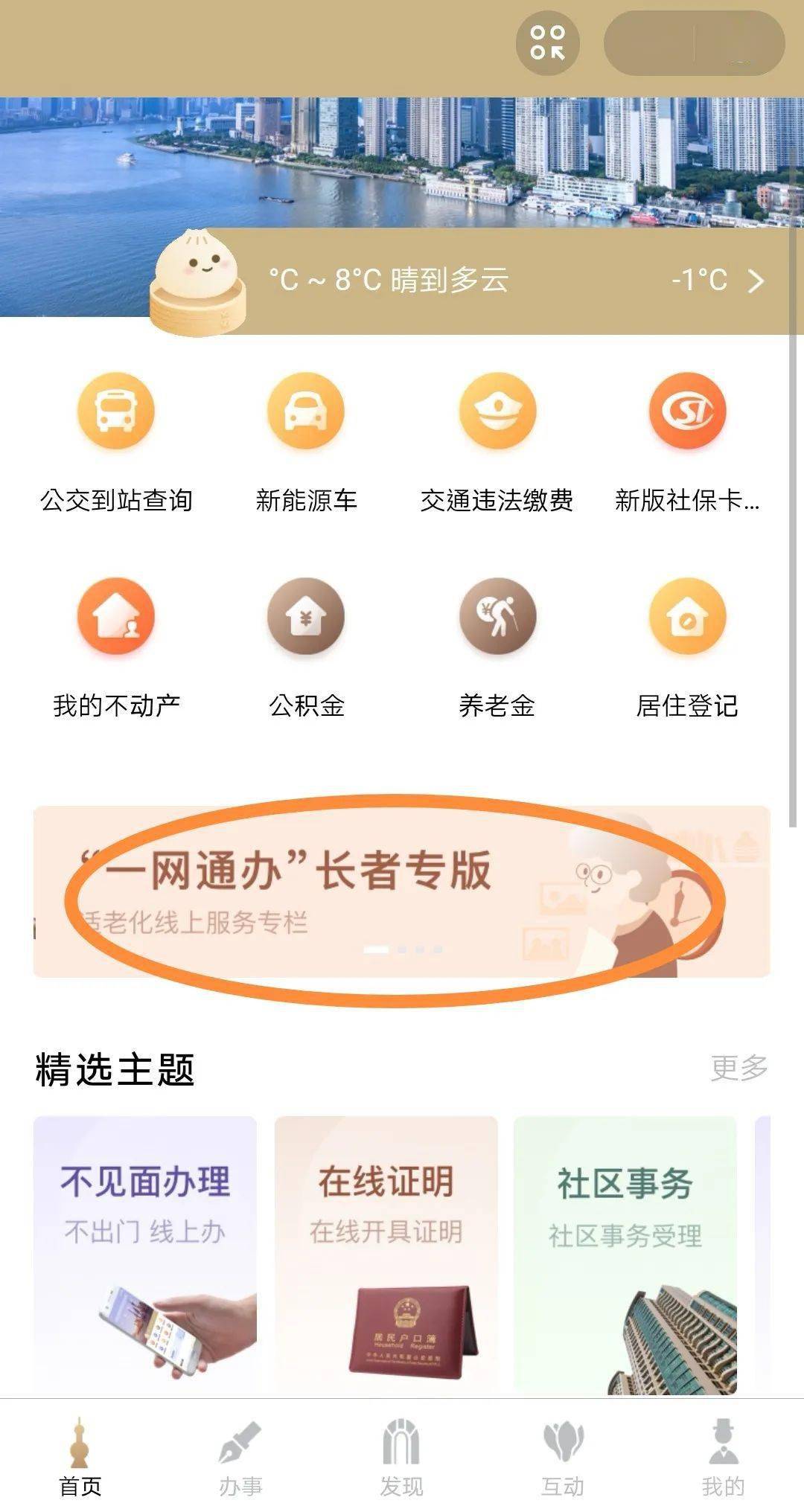
Task: Open the “一网通办”长者专版 banner
Action: coord(401,891)
